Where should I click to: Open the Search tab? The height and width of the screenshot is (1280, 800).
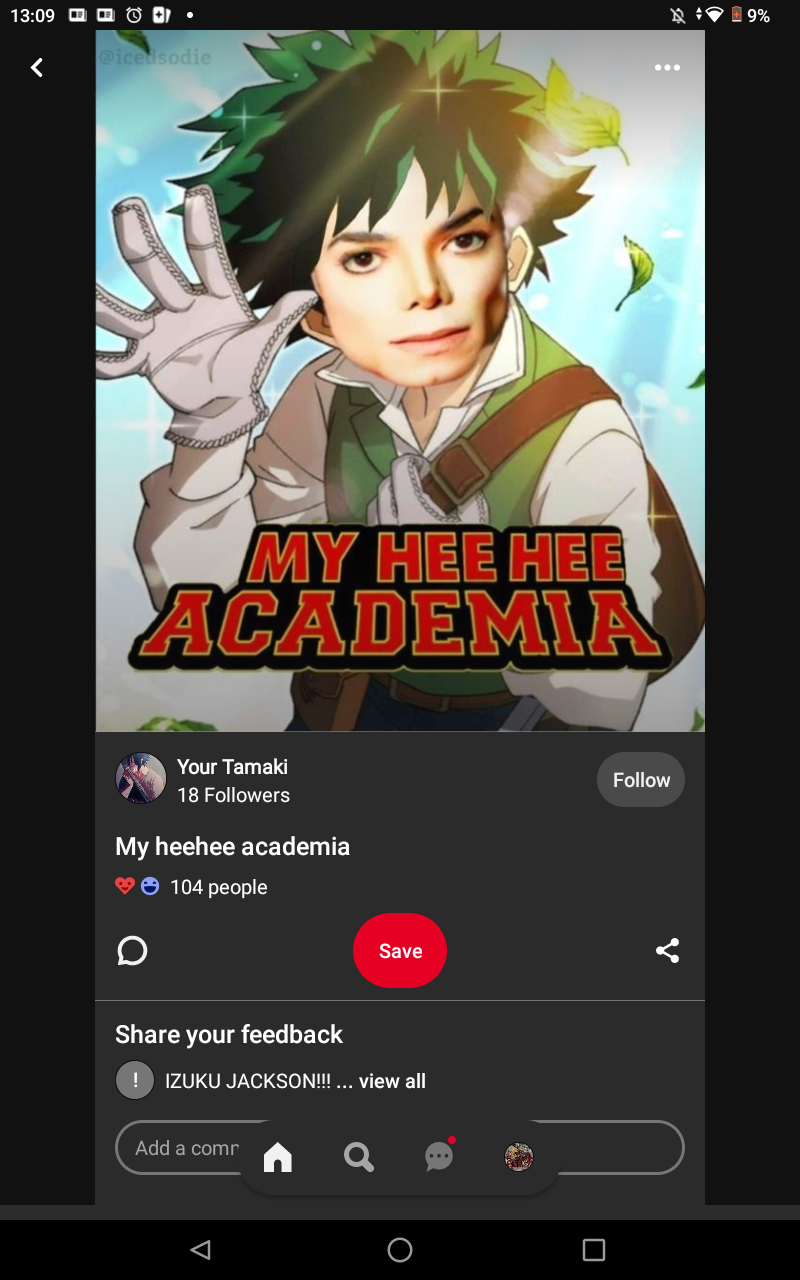358,1157
